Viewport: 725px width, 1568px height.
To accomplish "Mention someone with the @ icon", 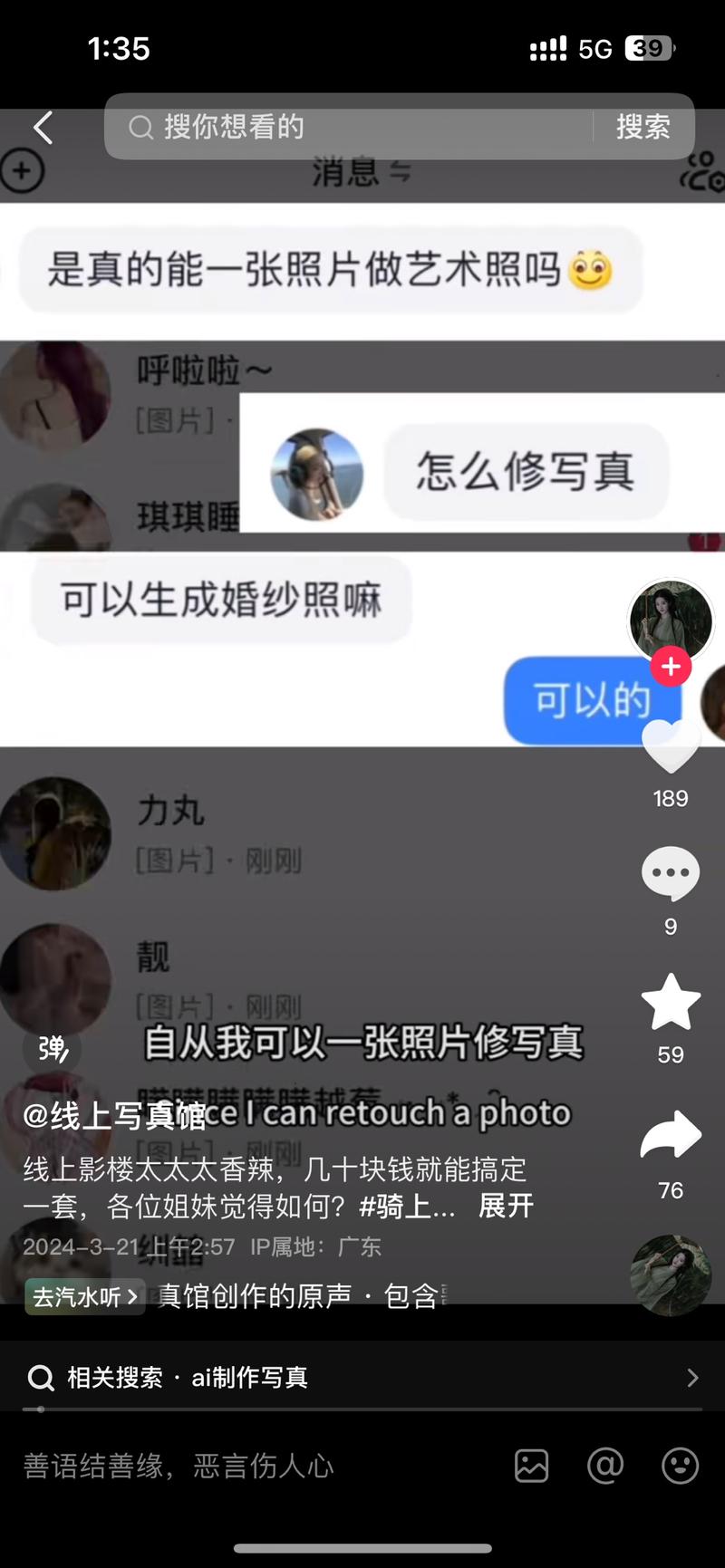I will tap(605, 1465).
